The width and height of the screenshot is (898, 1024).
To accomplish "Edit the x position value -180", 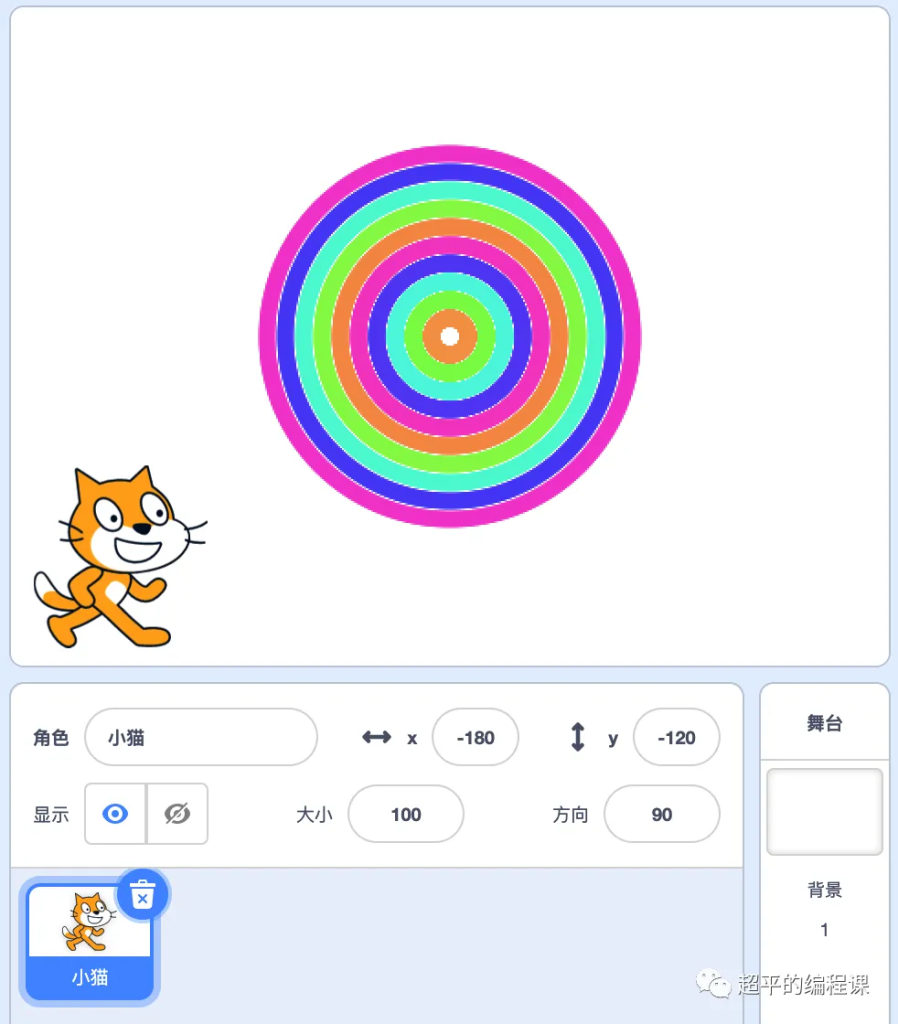I will [x=475, y=738].
